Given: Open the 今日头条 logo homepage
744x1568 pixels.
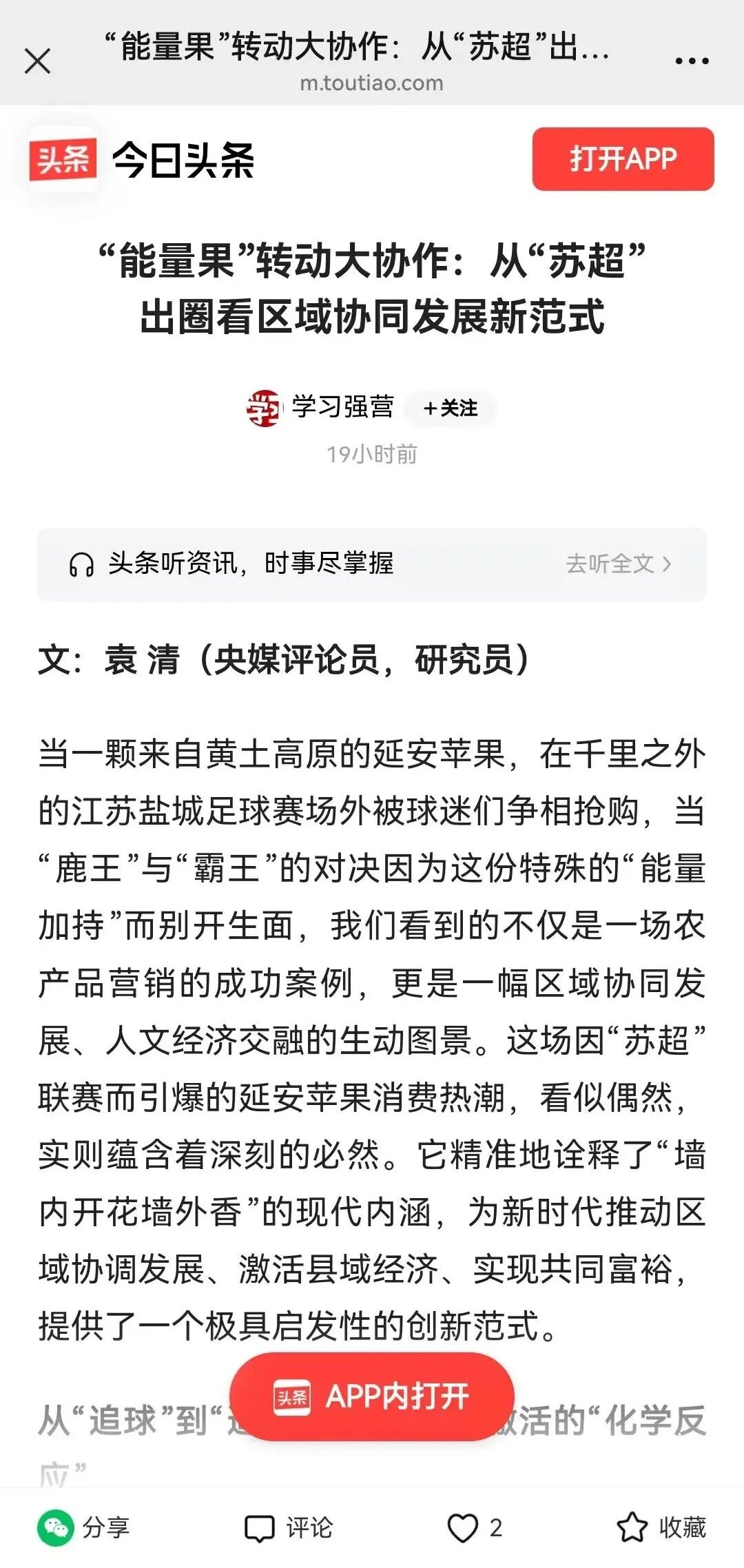Looking at the screenshot, I should click(x=142, y=160).
